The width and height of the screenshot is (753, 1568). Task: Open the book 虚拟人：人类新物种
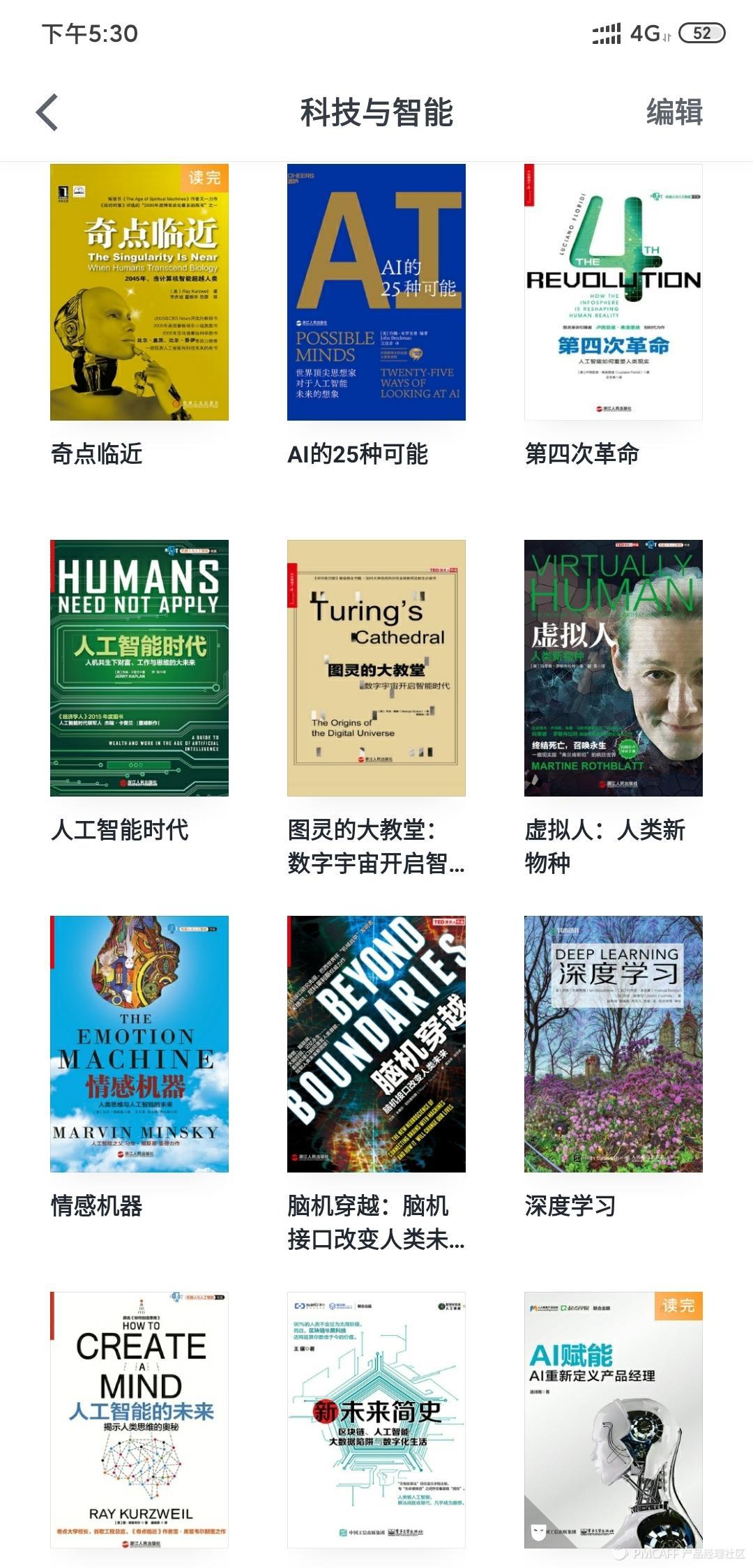tap(614, 668)
